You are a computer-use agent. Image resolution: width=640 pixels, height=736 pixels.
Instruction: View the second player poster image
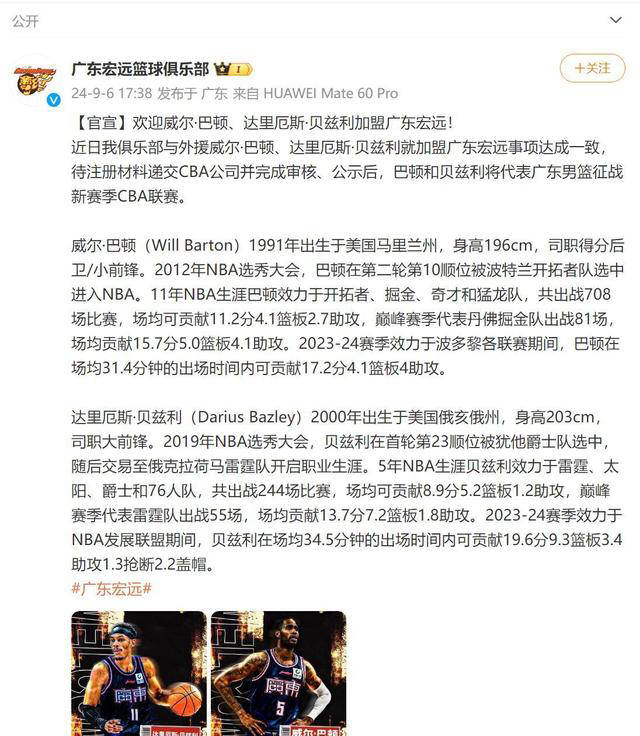tap(278, 673)
